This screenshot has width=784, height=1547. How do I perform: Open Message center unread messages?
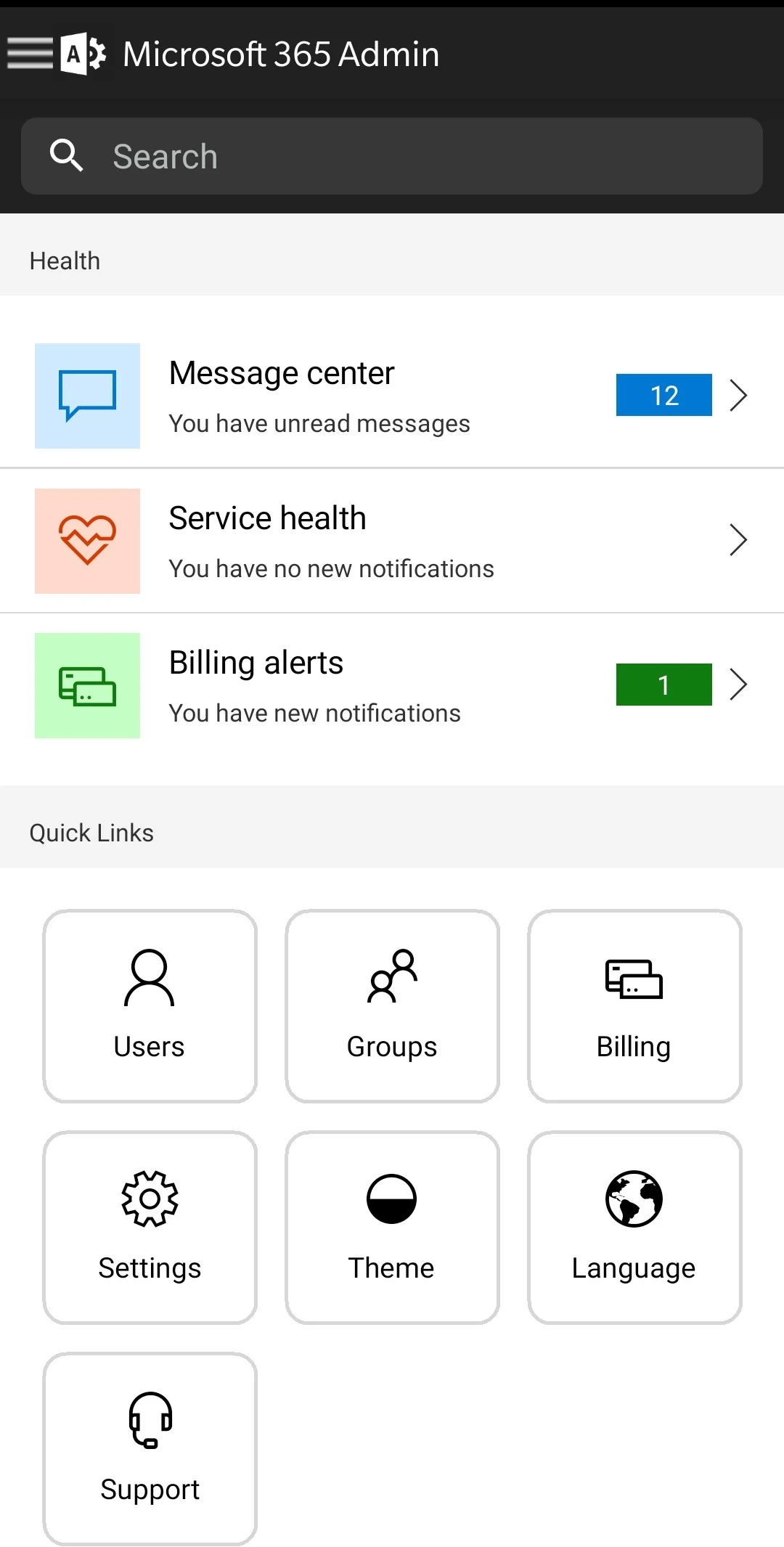pyautogui.click(x=319, y=423)
